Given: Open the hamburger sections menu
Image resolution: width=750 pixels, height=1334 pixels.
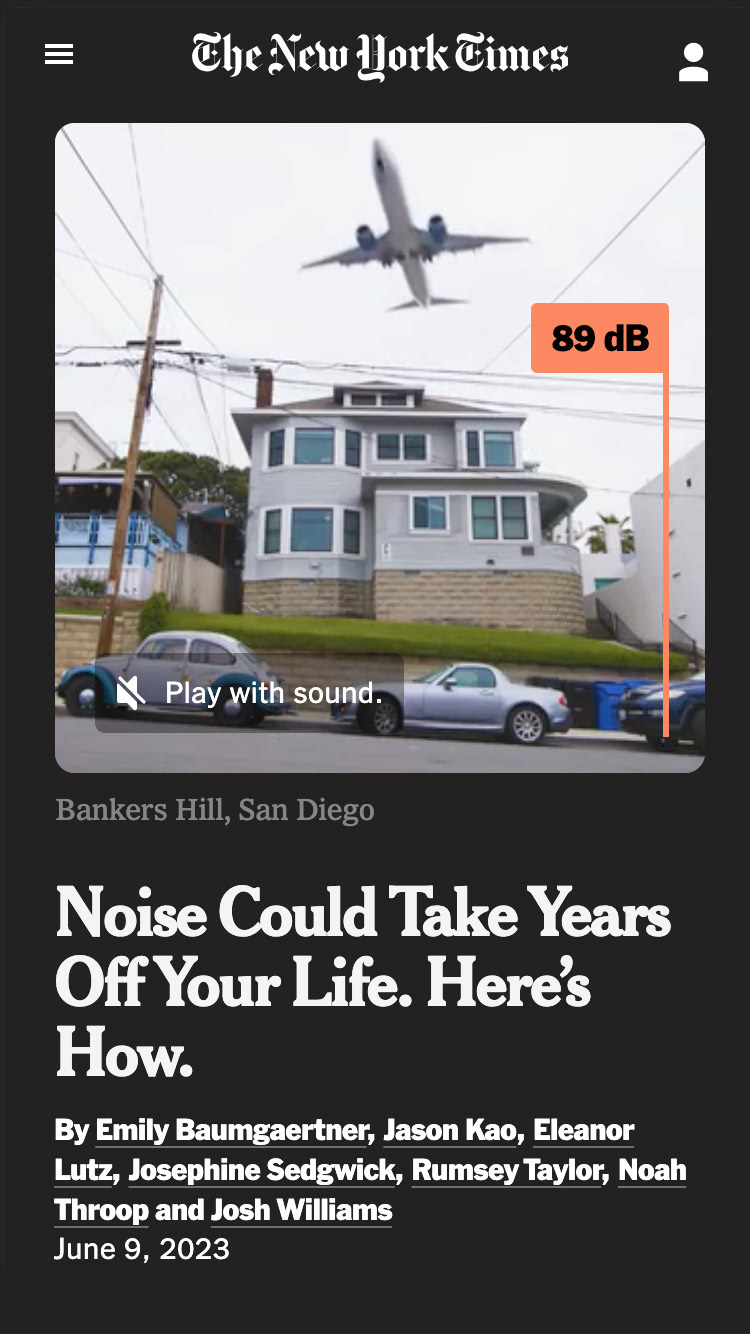Looking at the screenshot, I should (x=59, y=55).
